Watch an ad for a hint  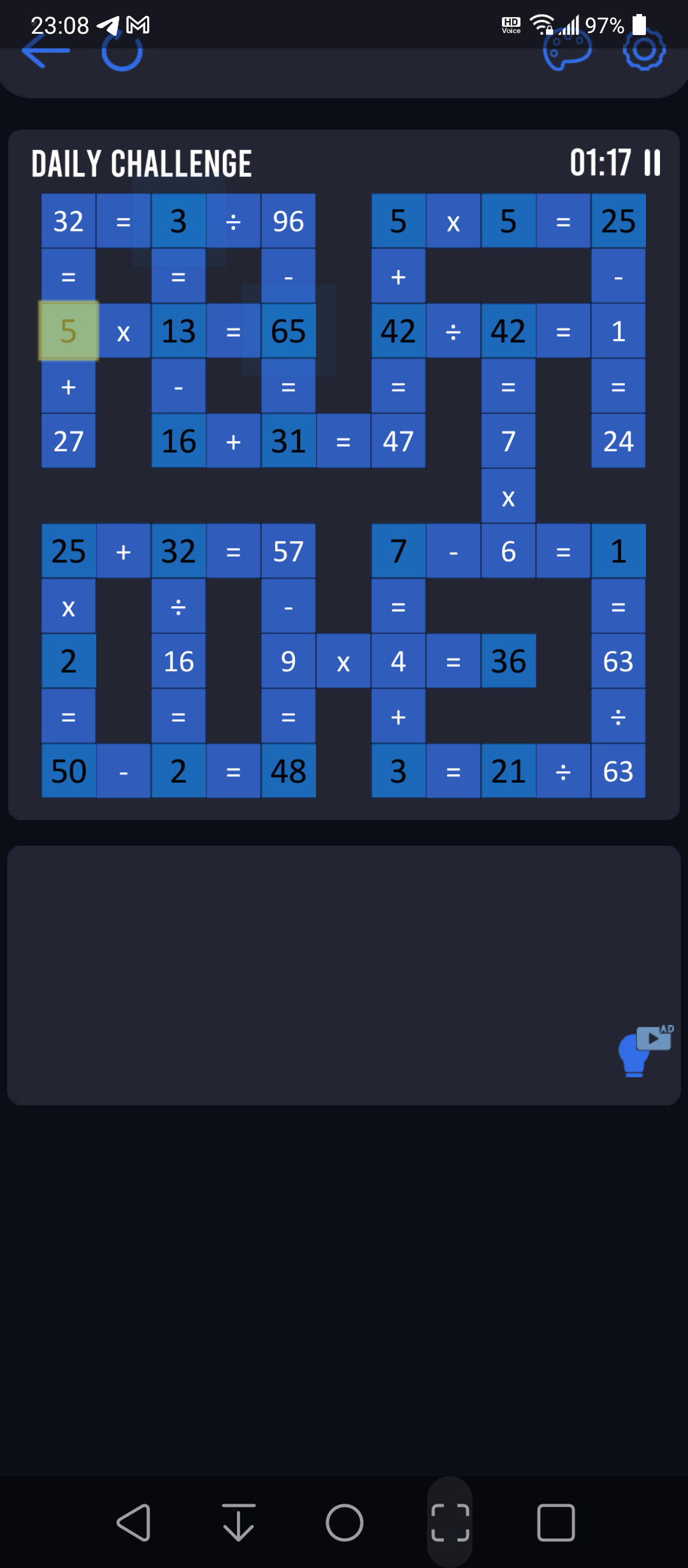coord(645,1050)
